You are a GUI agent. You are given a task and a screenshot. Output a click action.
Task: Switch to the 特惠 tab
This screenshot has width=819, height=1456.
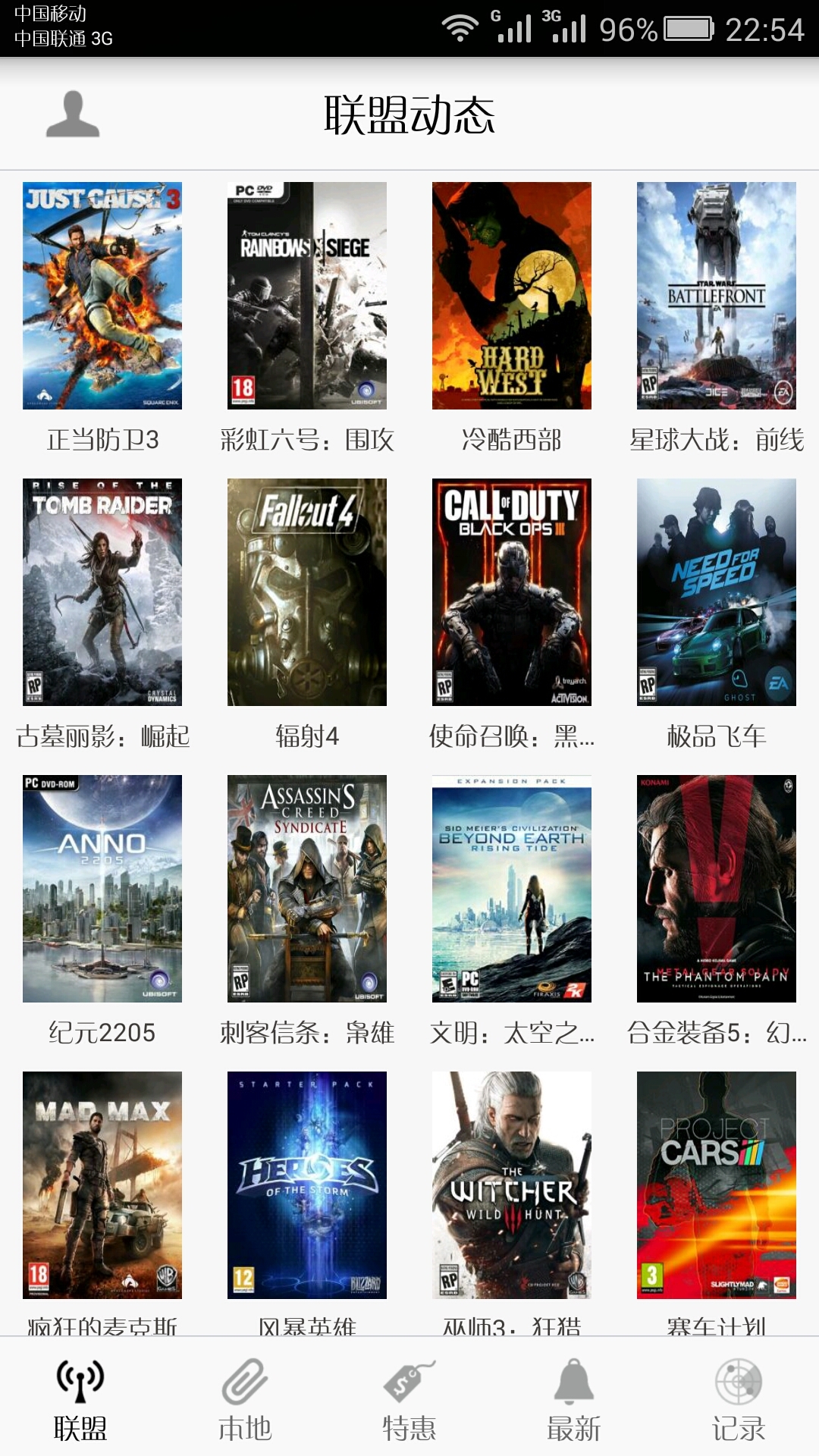click(409, 1400)
